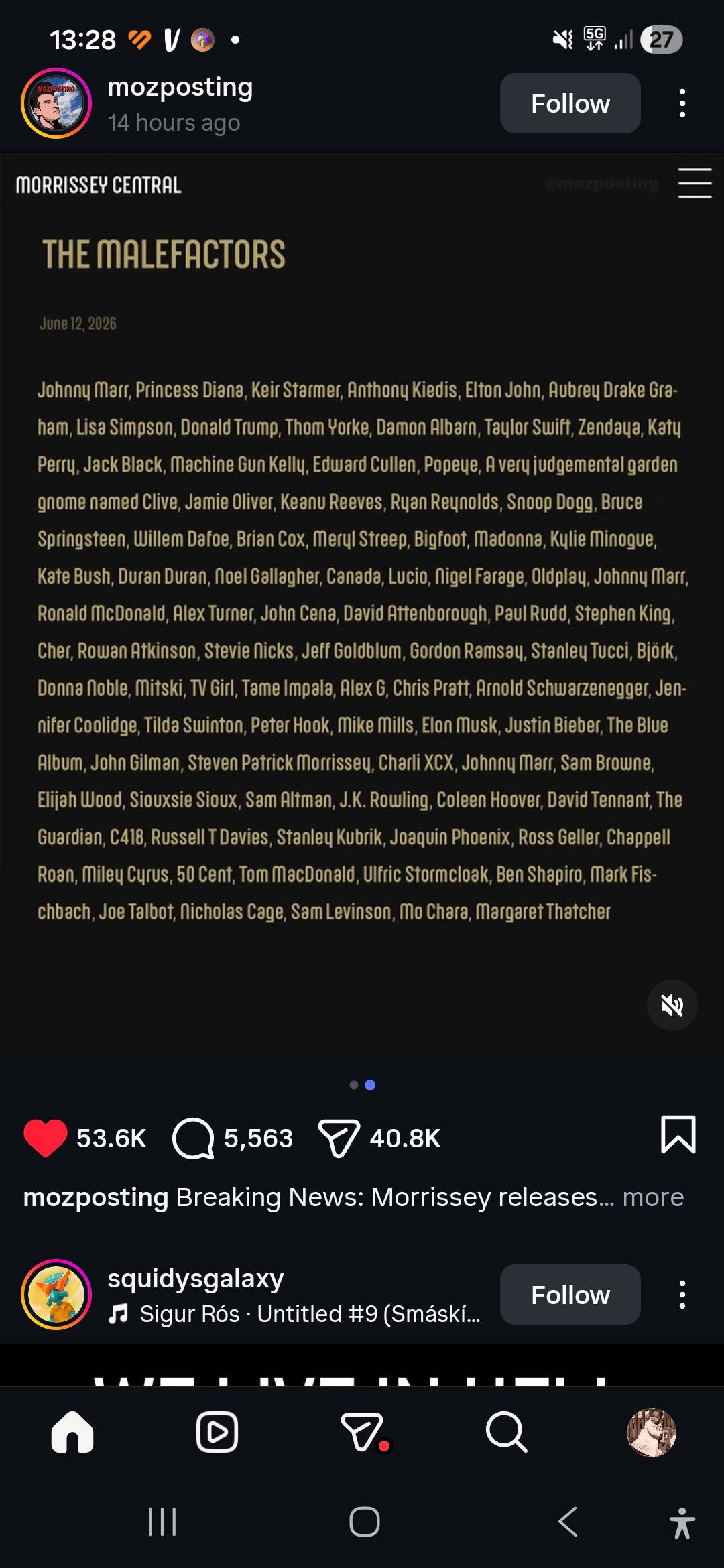The width and height of the screenshot is (724, 1568).
Task: Open comments on mozposting's post
Action: click(193, 1138)
